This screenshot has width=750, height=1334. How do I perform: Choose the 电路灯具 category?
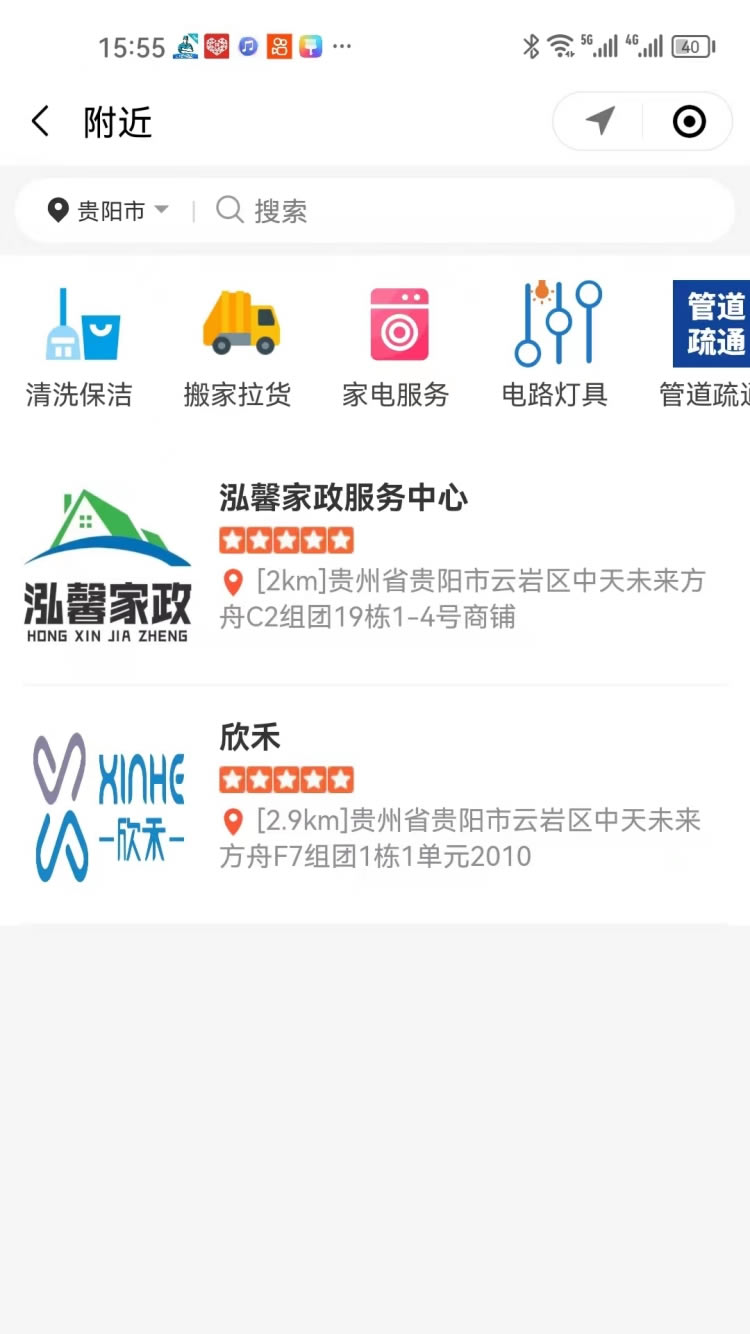tap(555, 345)
